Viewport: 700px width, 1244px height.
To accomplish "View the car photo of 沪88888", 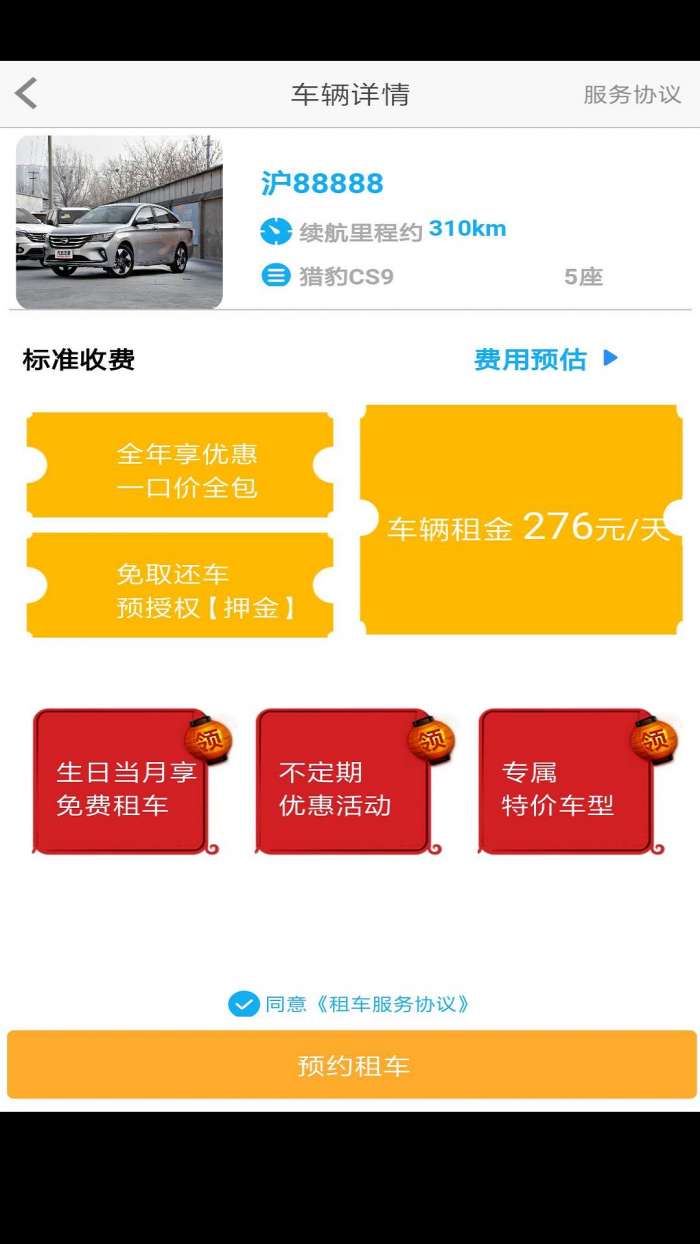I will (119, 222).
